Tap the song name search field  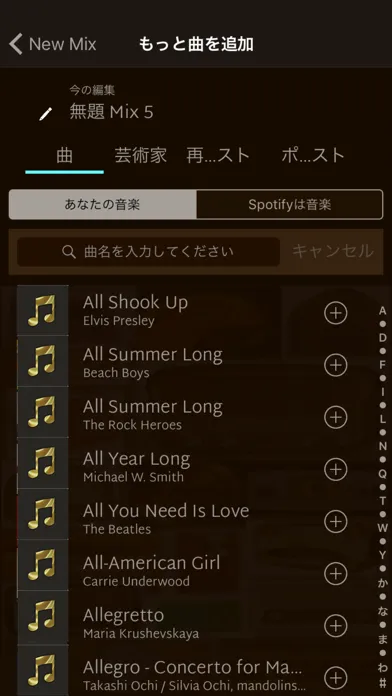(148, 252)
